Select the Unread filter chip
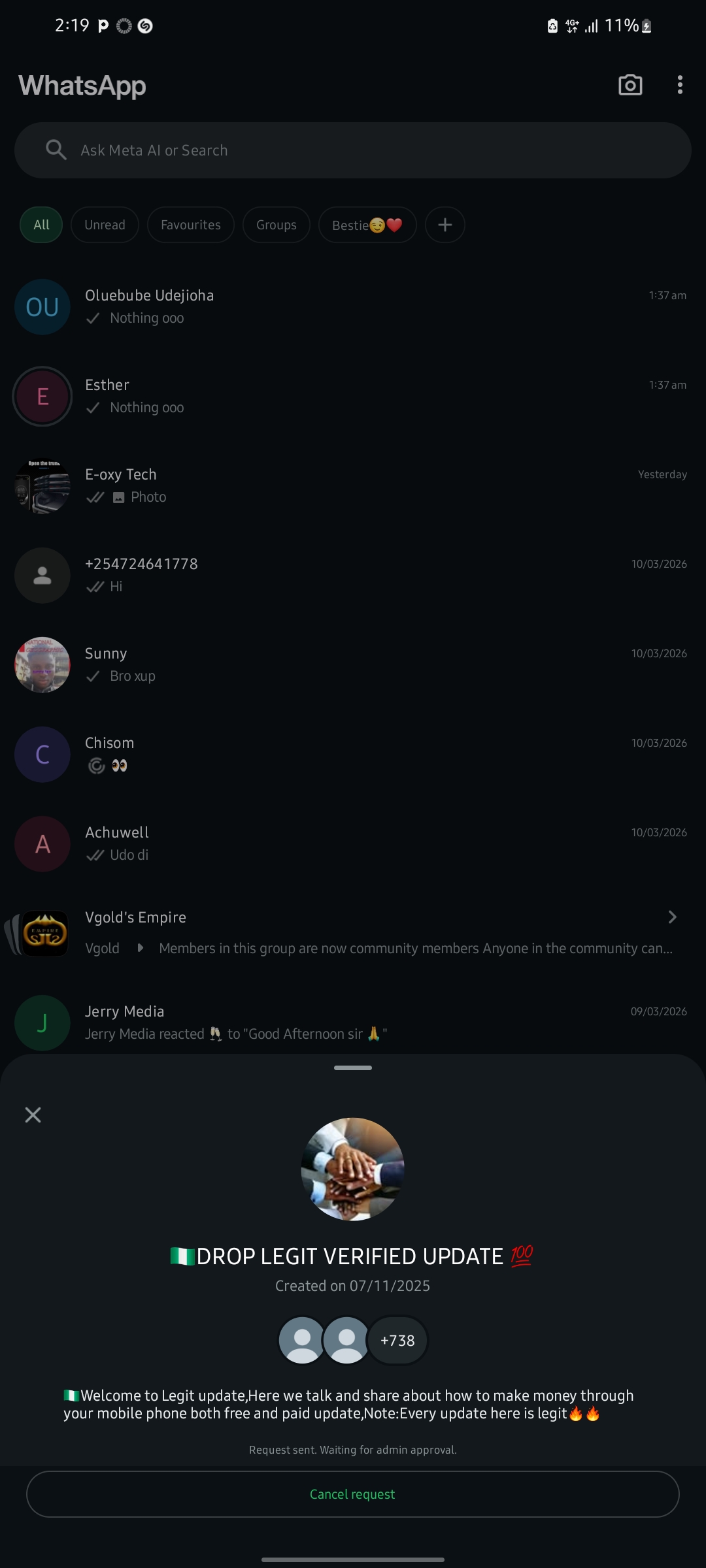The image size is (706, 1568). [105, 225]
